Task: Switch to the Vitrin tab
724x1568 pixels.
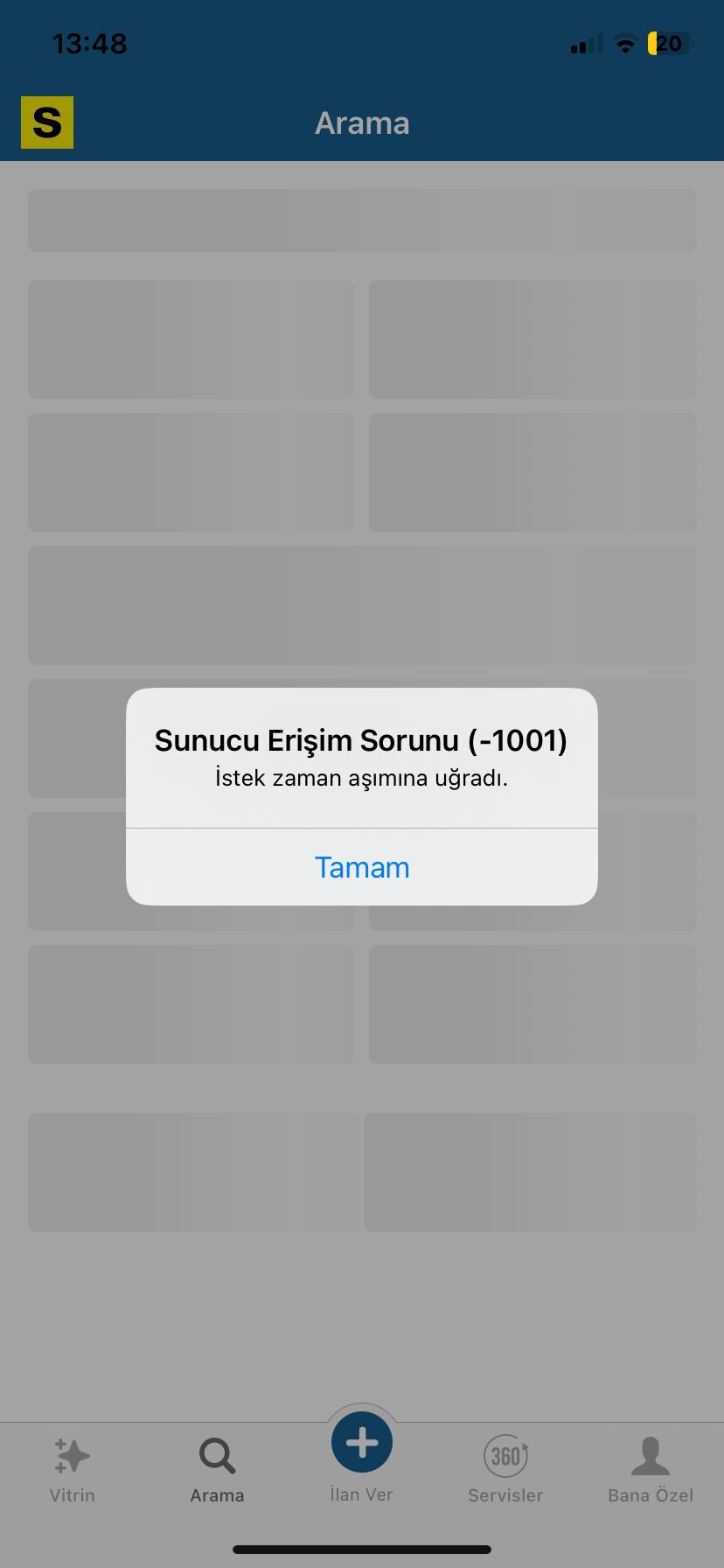Action: coord(72,1471)
